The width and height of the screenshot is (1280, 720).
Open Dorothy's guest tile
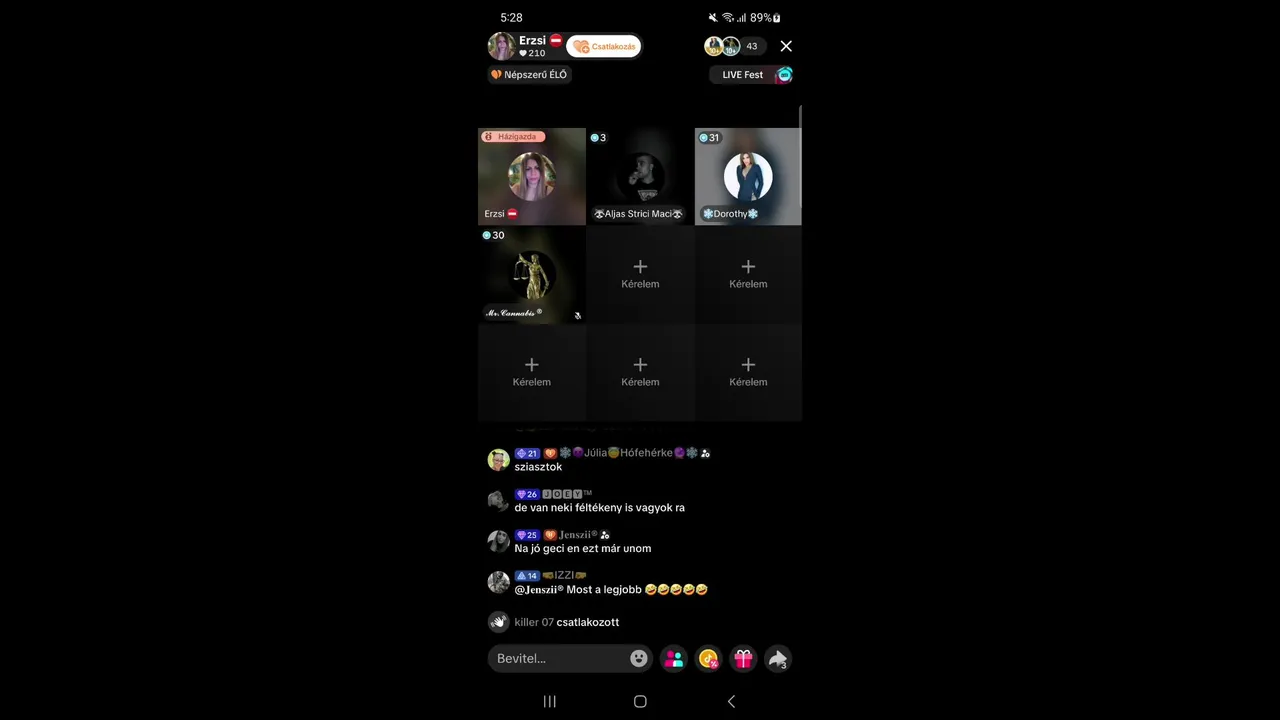click(748, 176)
